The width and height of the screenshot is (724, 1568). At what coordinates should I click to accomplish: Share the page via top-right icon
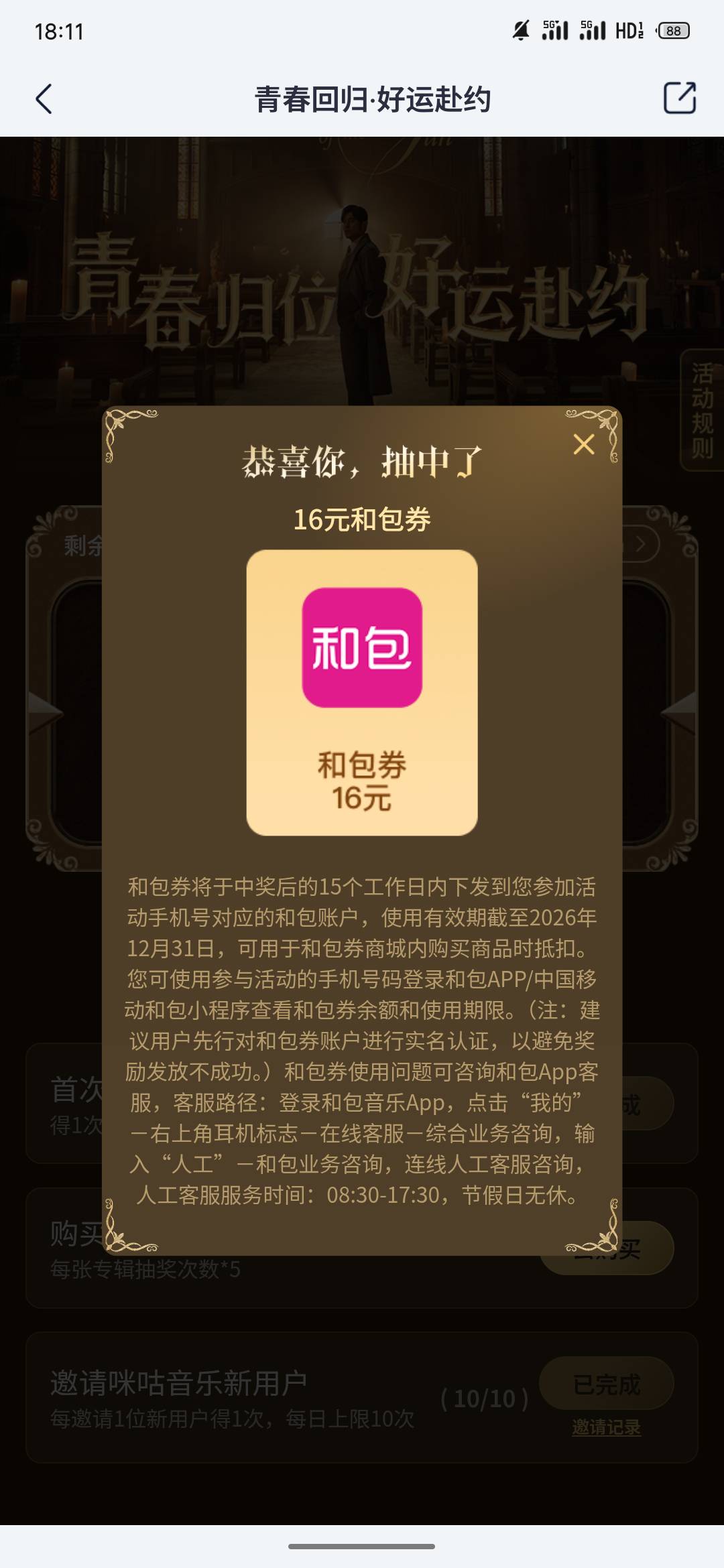coord(680,99)
